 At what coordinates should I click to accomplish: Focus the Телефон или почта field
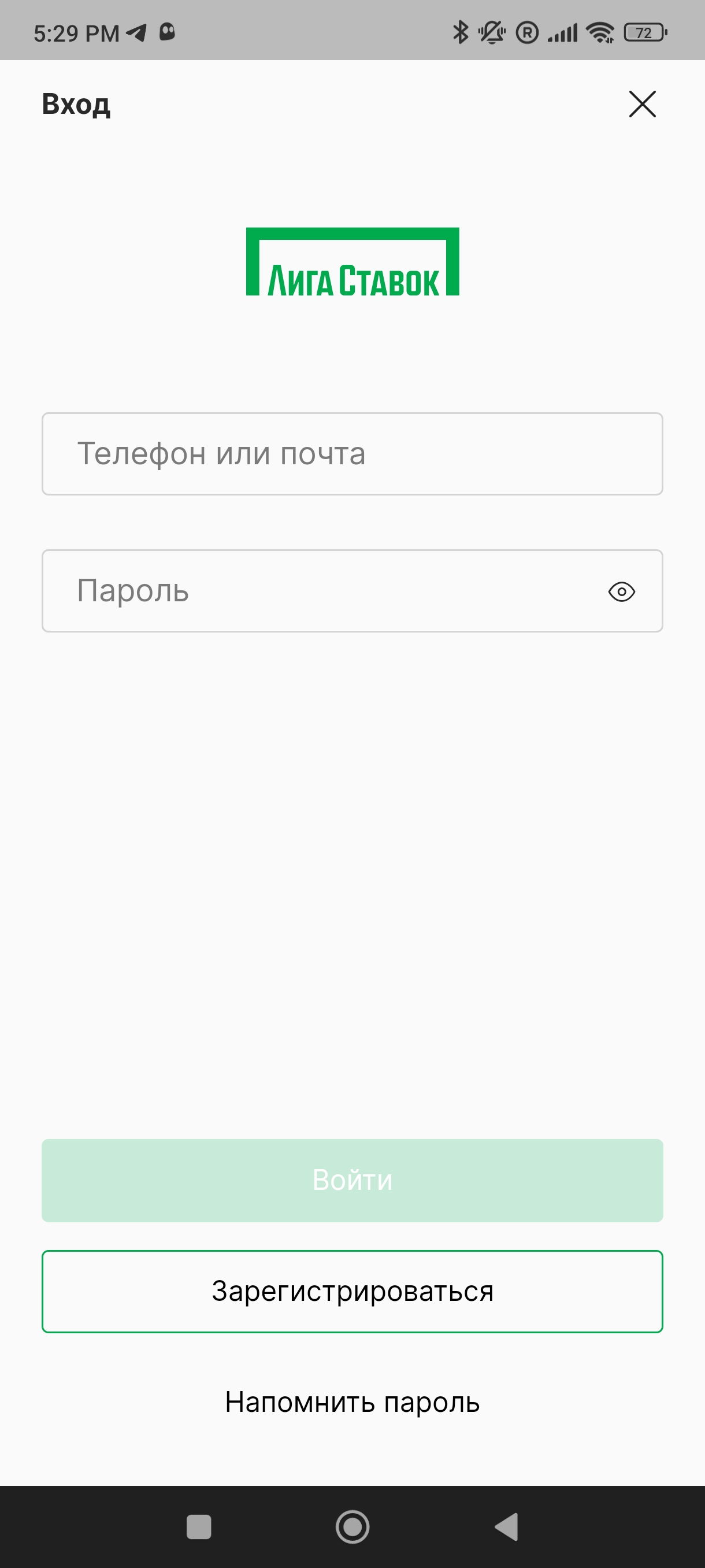(351, 454)
